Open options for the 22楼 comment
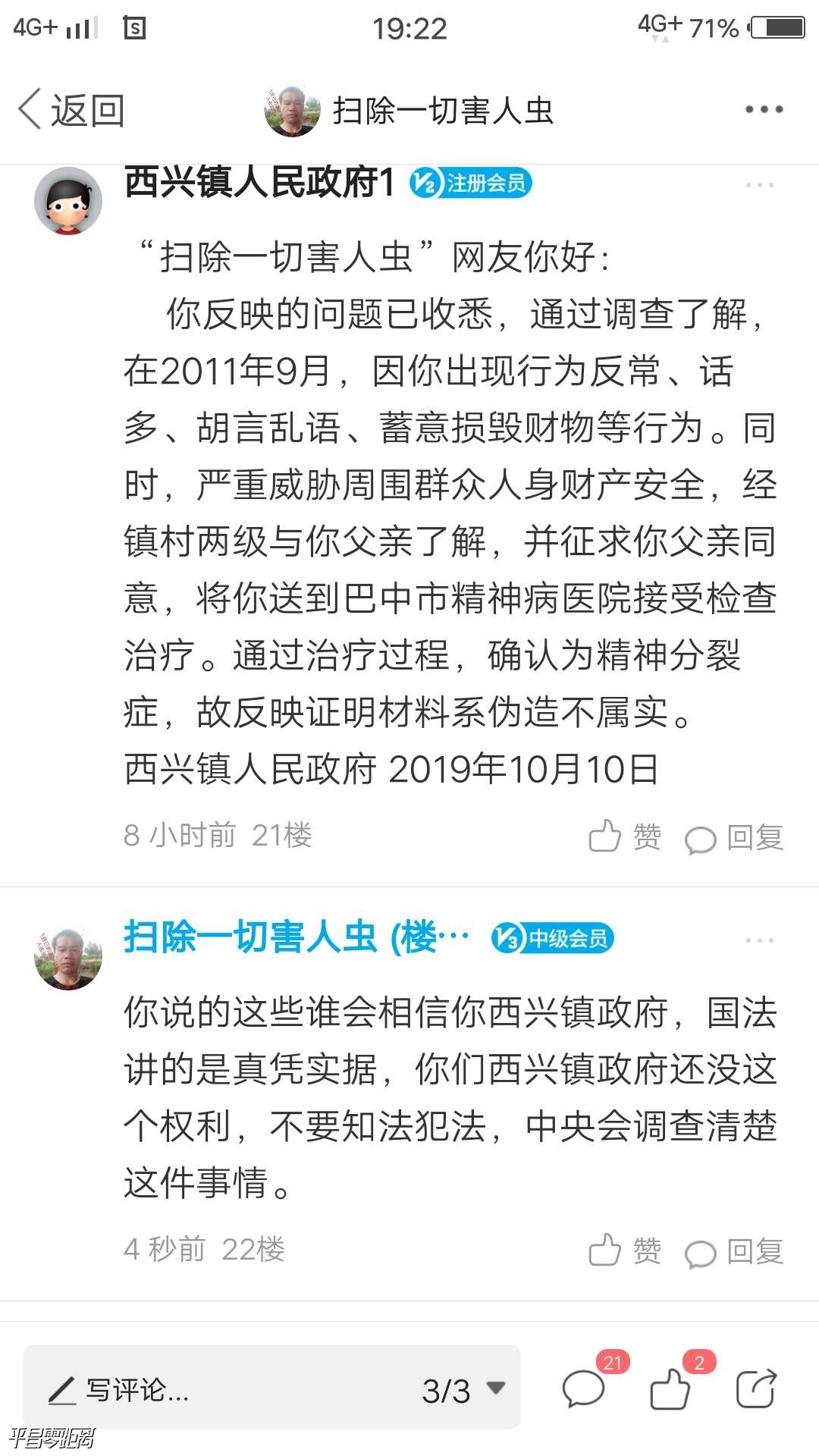819x1456 pixels. [x=759, y=940]
